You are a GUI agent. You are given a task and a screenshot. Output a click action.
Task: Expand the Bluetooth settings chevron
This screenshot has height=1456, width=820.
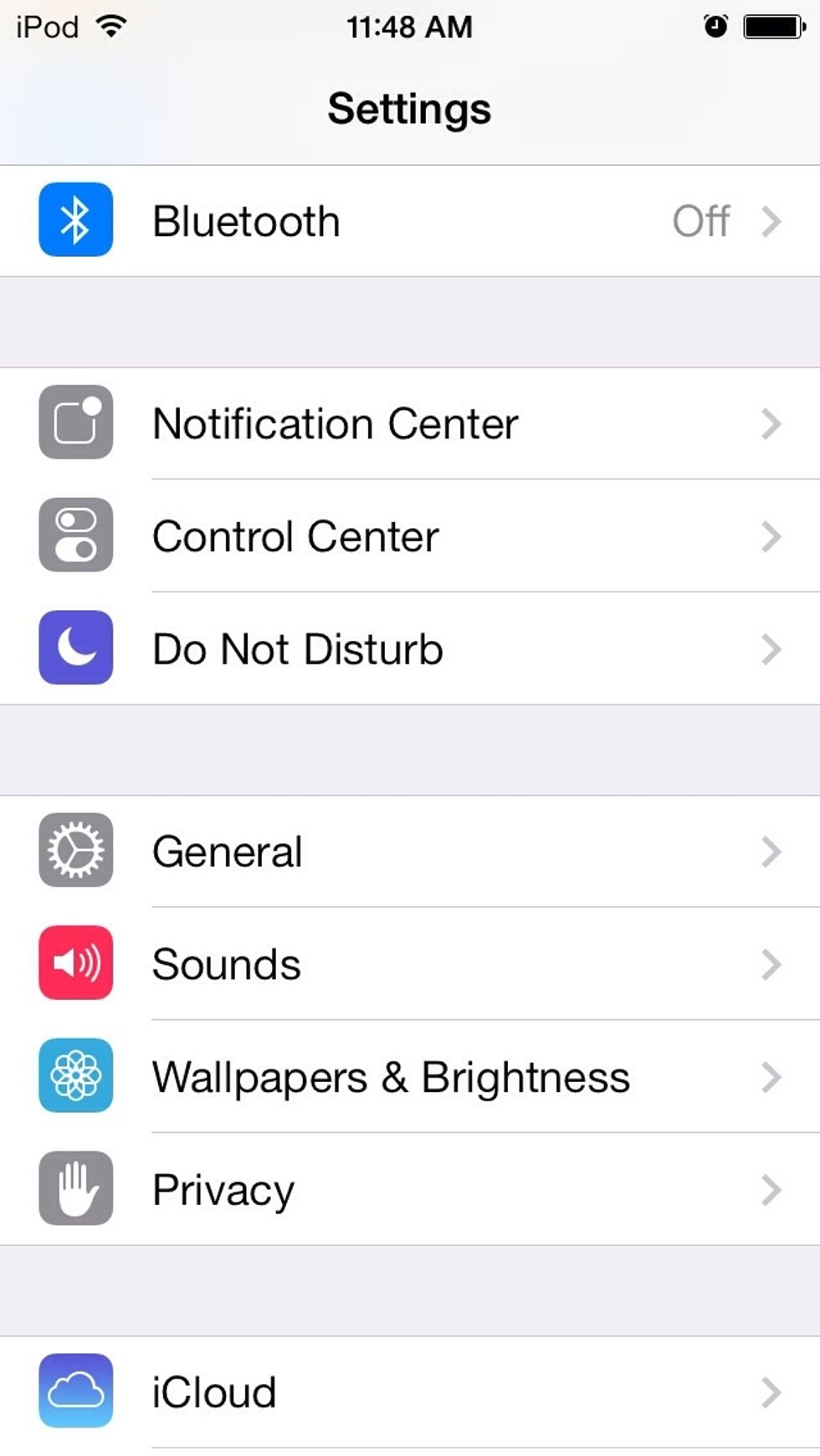[771, 220]
